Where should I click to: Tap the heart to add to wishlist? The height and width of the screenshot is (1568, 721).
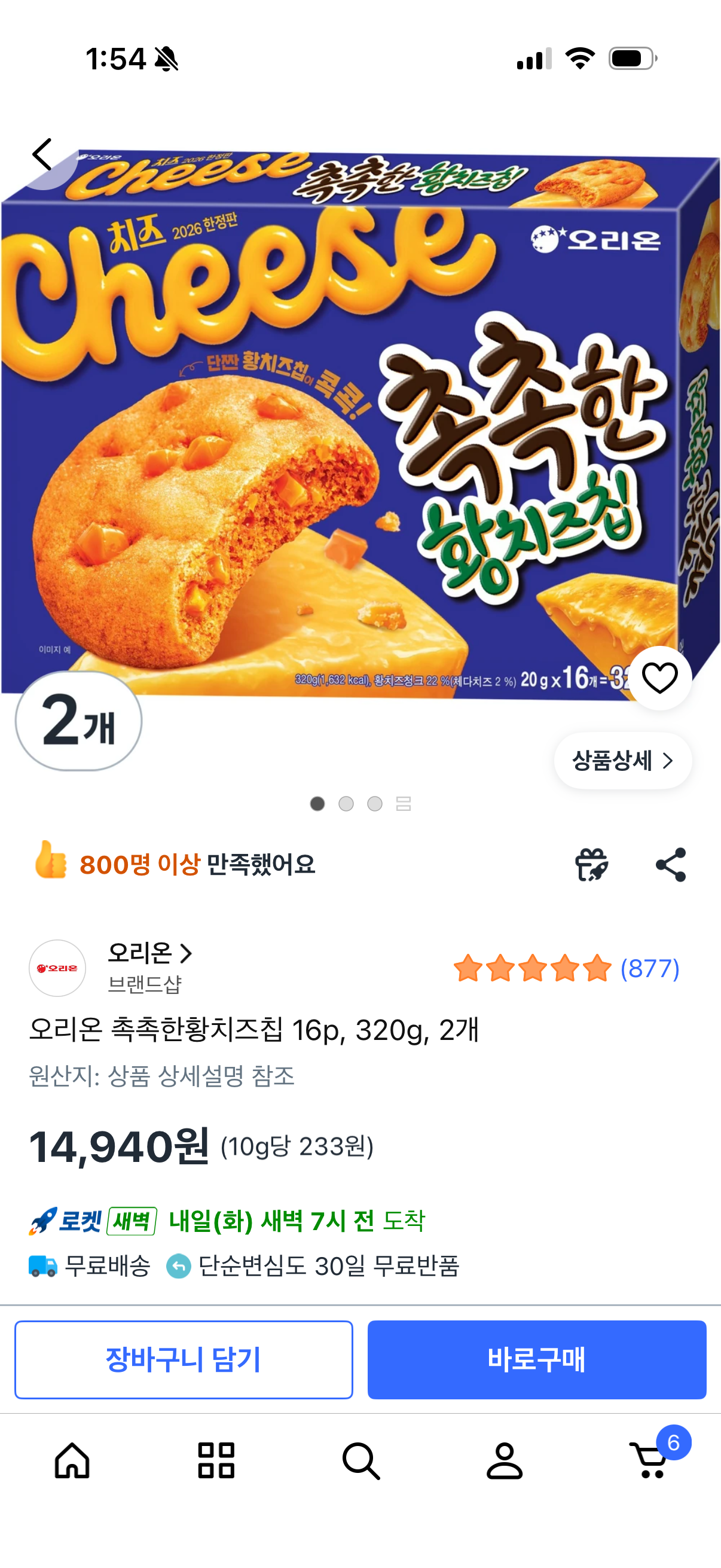pos(661,679)
